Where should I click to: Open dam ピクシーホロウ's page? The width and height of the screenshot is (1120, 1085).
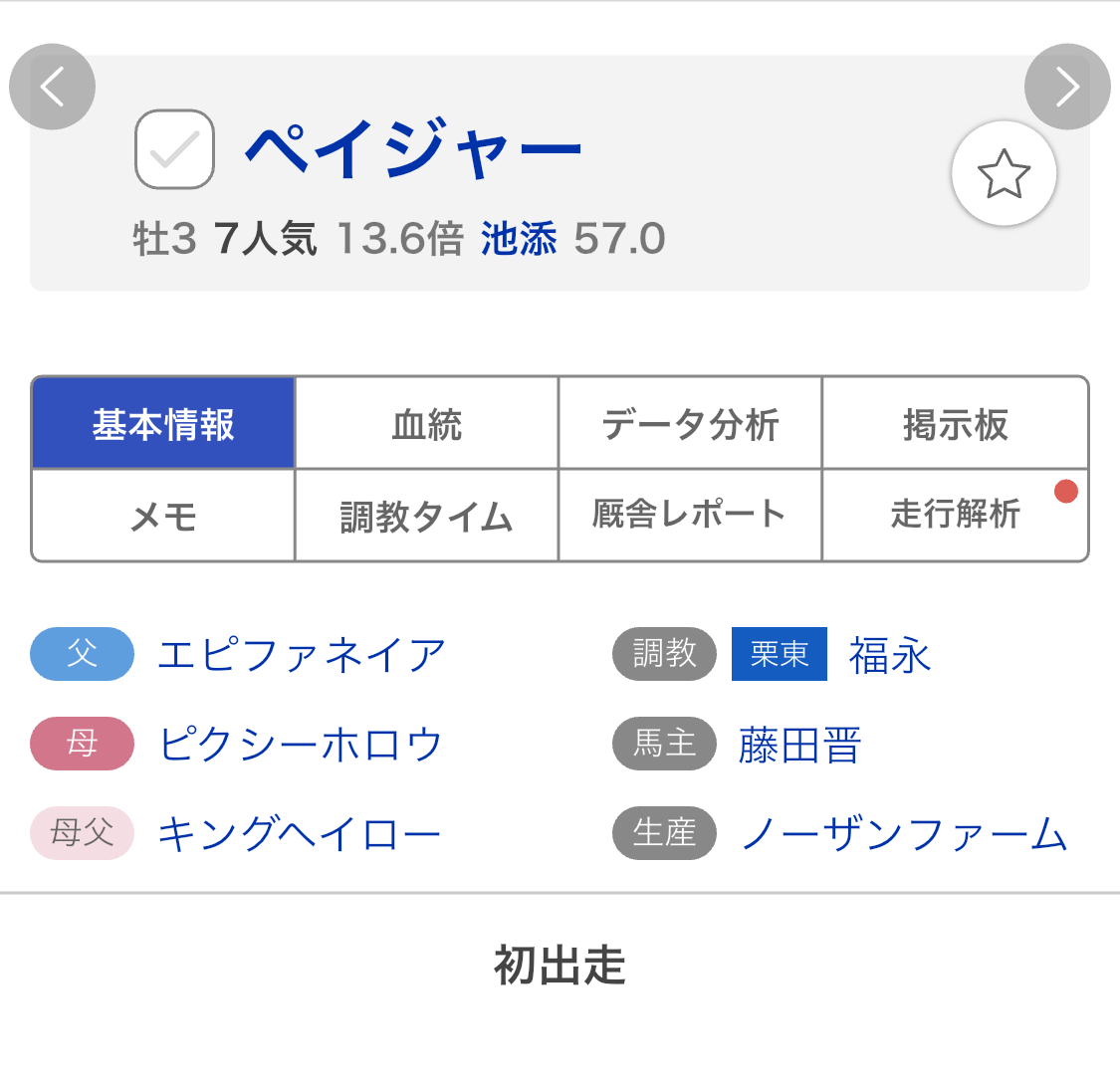pos(301,745)
